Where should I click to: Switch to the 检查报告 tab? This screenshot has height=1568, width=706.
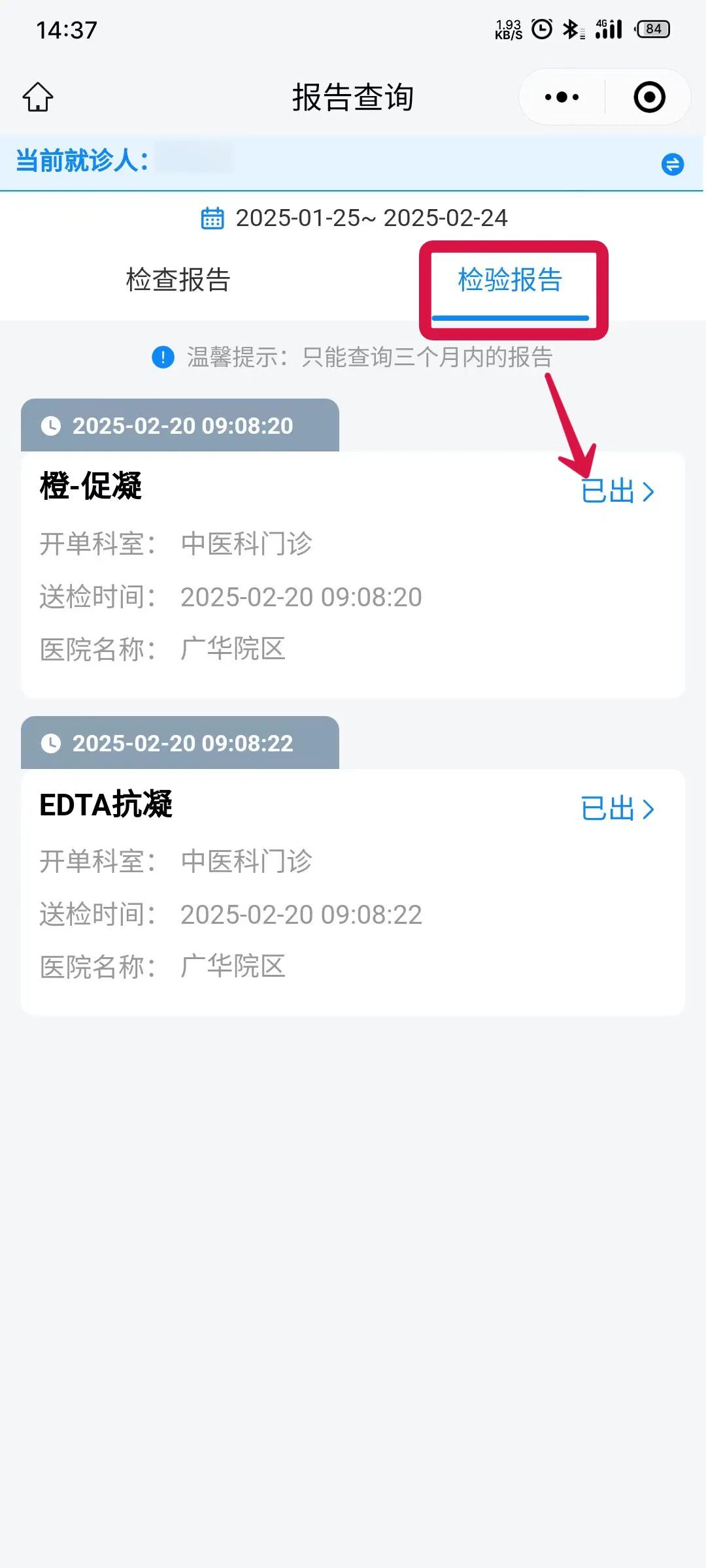point(178,280)
